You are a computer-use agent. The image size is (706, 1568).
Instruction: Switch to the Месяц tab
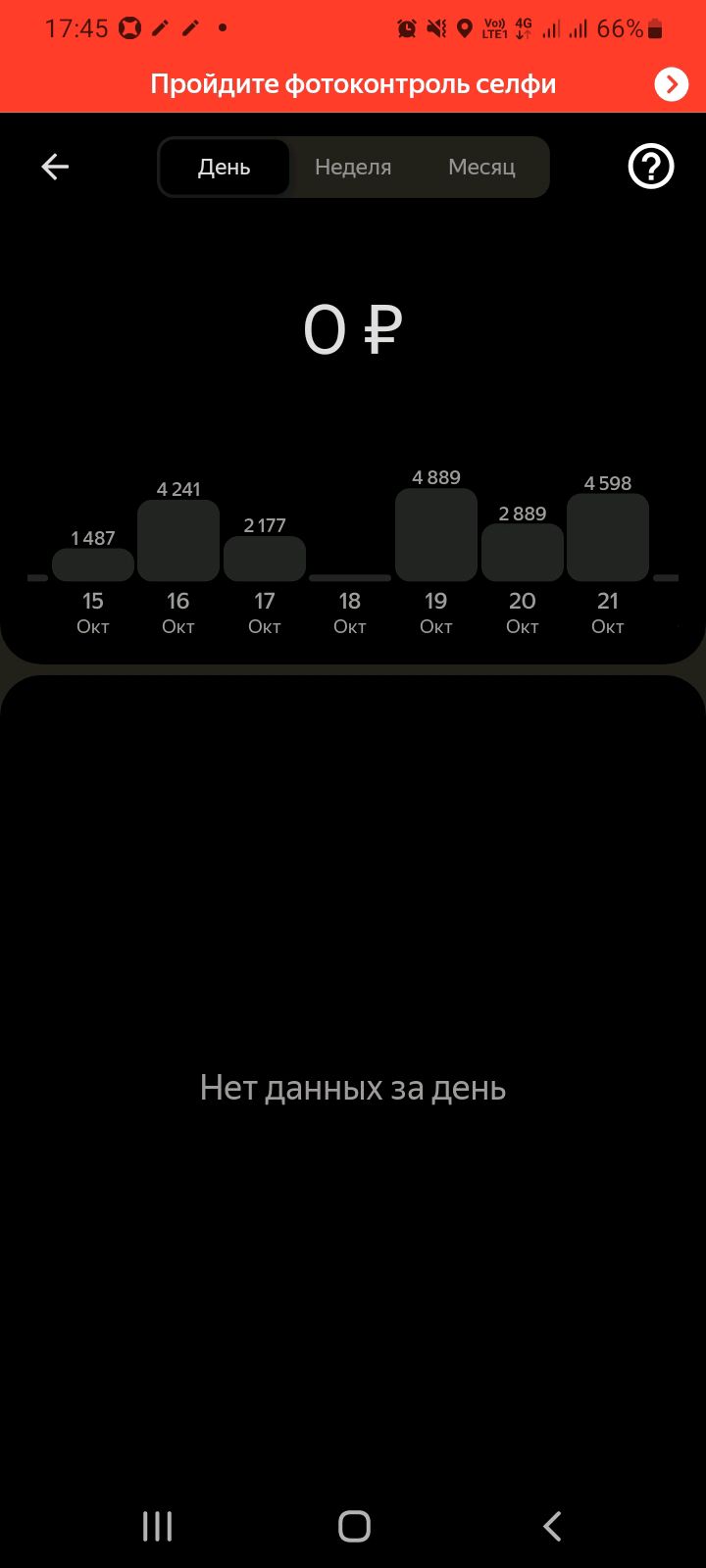(481, 168)
